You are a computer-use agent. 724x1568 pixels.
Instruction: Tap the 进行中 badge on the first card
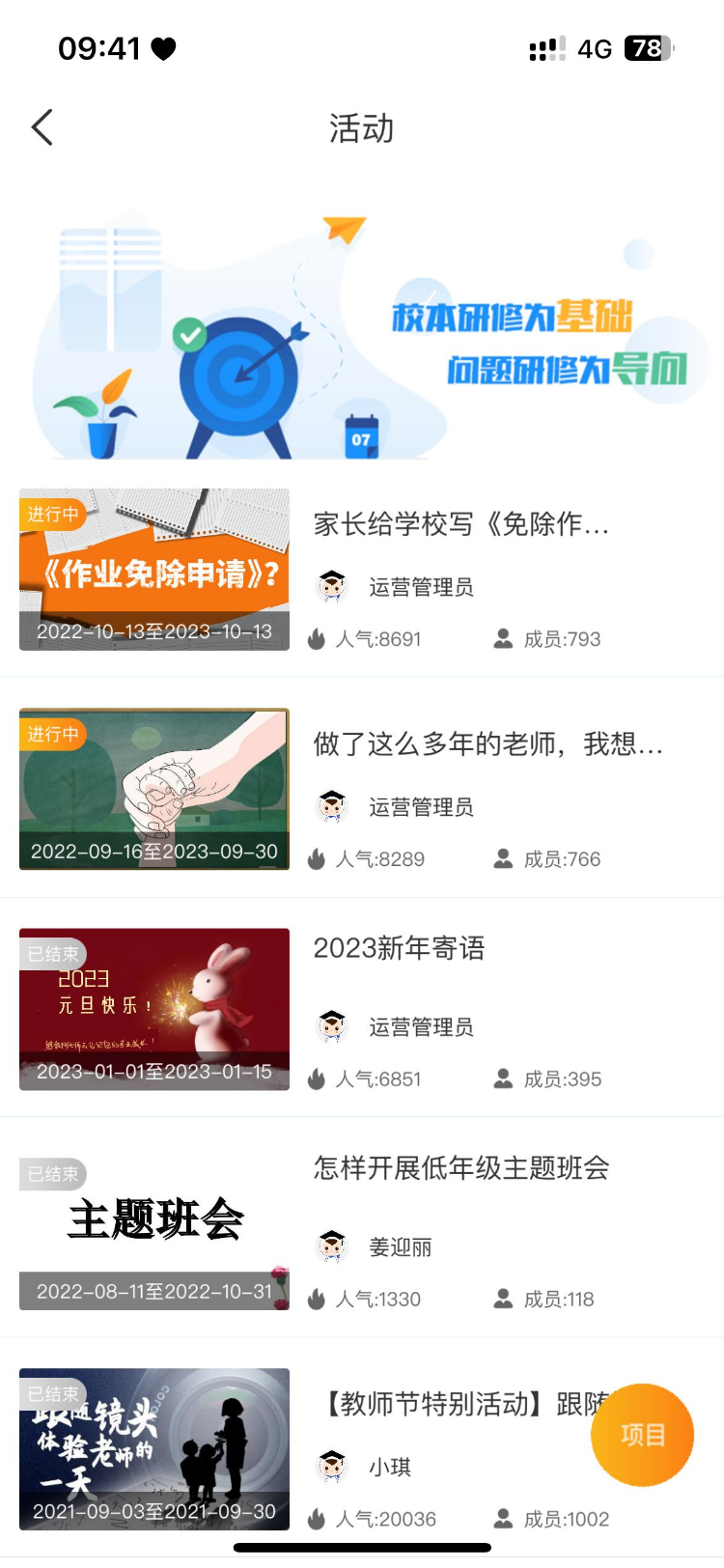(53, 514)
